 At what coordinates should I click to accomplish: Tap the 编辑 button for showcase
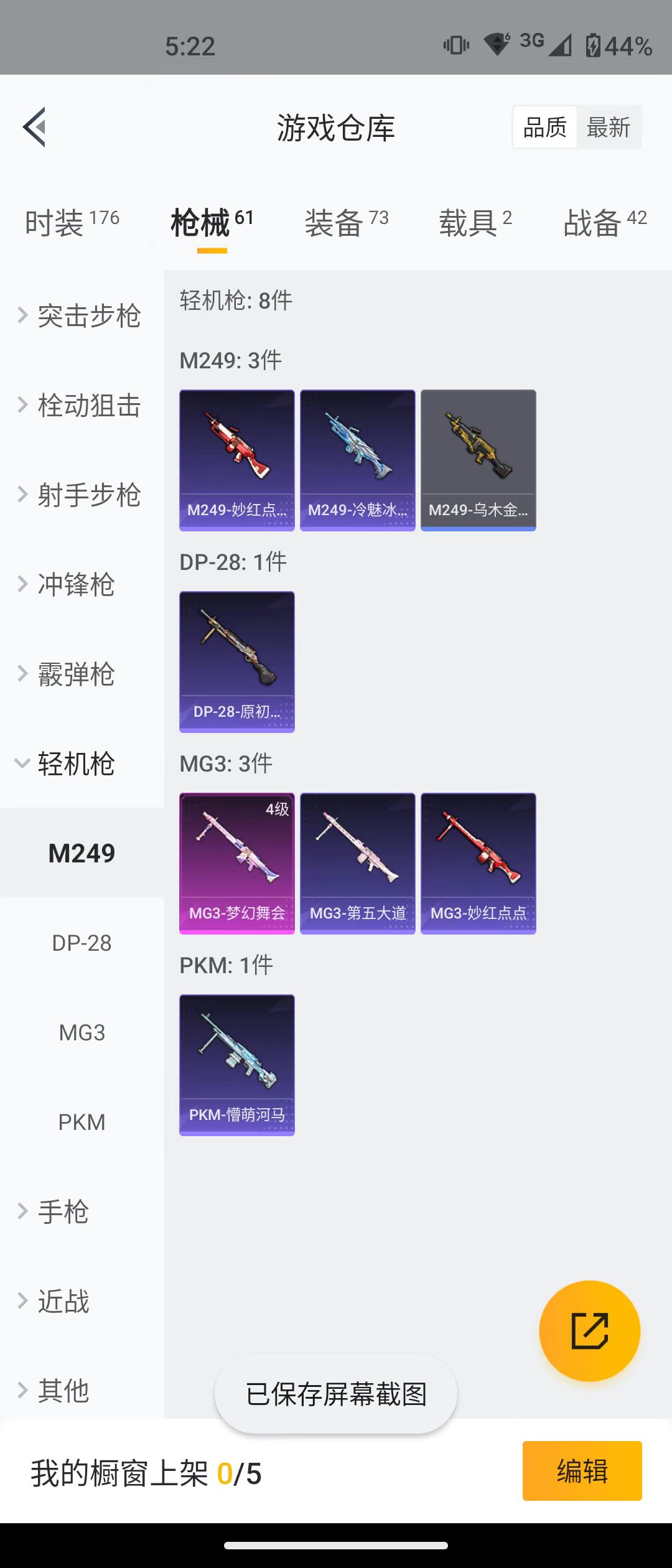[x=582, y=1471]
